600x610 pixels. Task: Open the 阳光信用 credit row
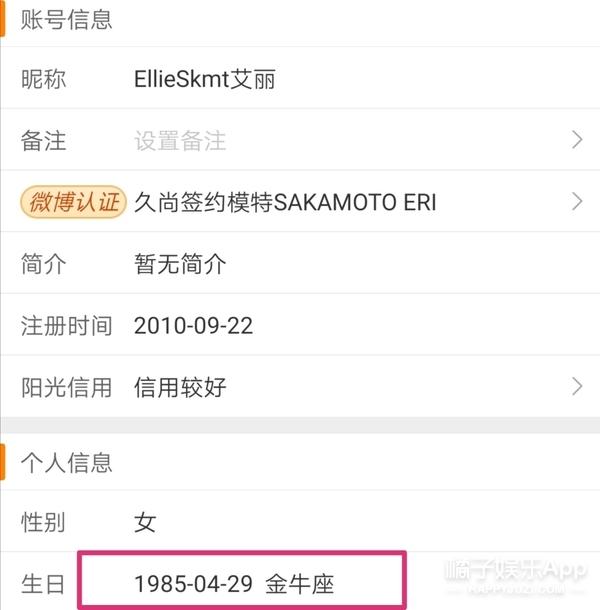(x=300, y=387)
